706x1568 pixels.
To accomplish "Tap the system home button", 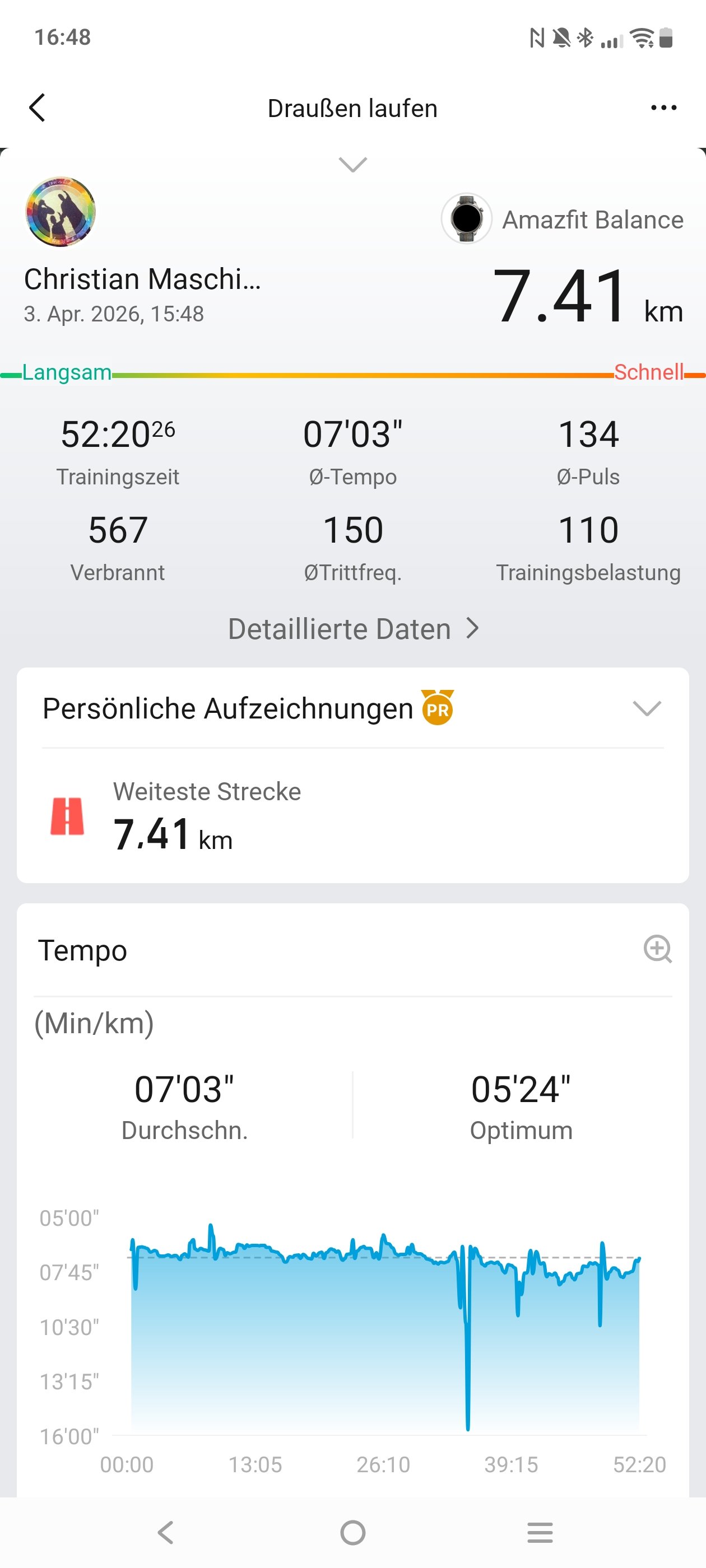I will click(352, 1533).
